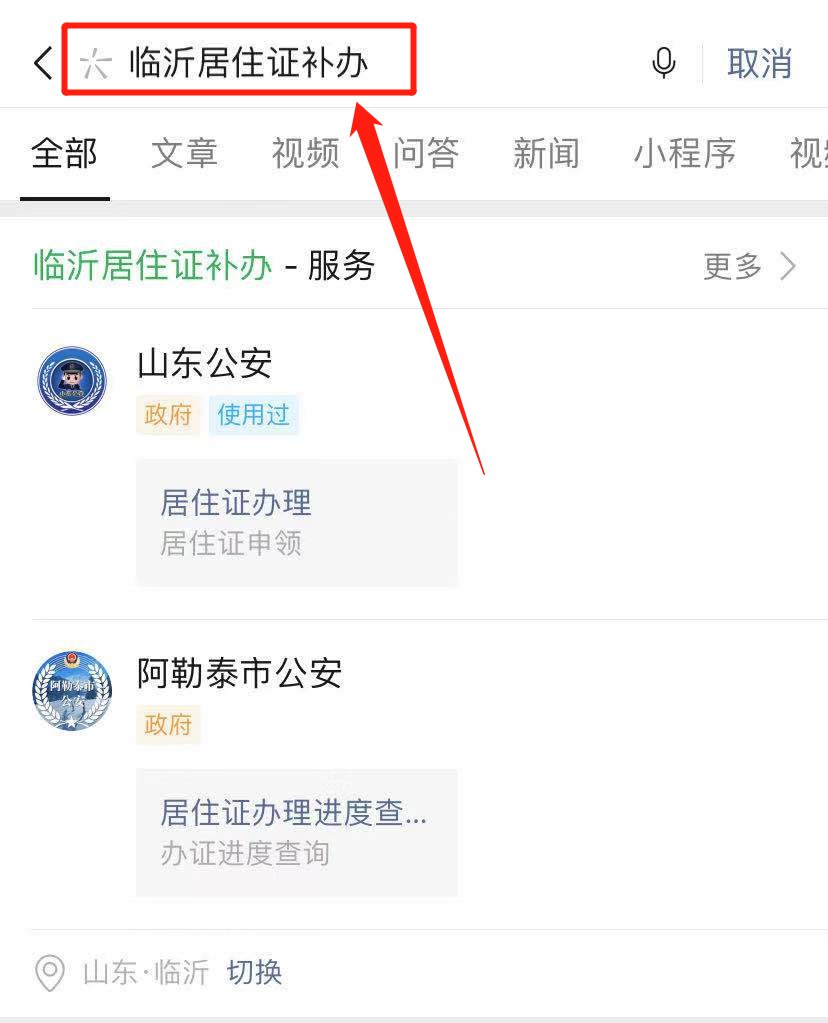This screenshot has width=828, height=1023.
Task: Open the 阿勒泰市公安 service account
Action: tap(239, 673)
